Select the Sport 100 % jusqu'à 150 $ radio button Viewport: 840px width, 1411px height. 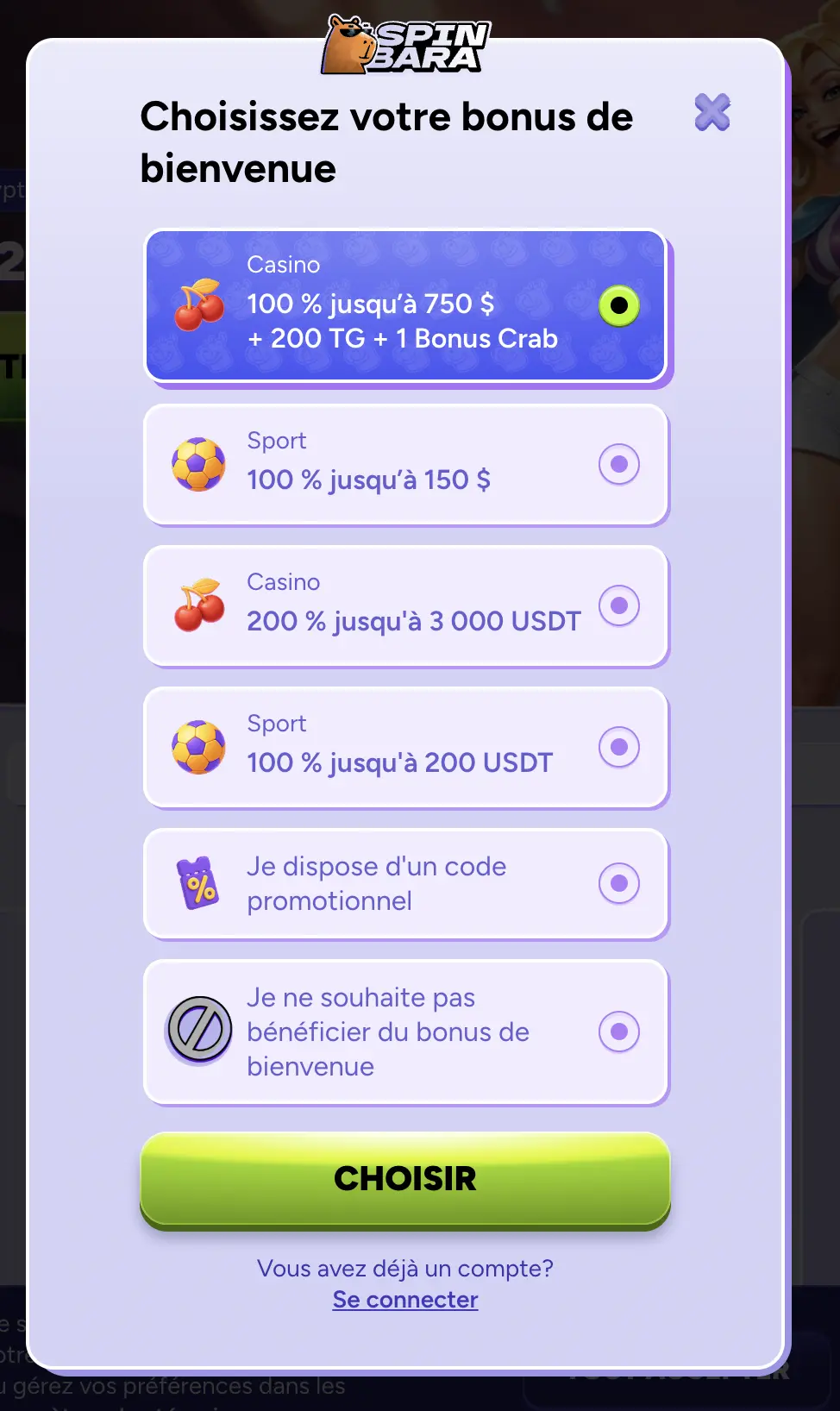[x=618, y=464]
